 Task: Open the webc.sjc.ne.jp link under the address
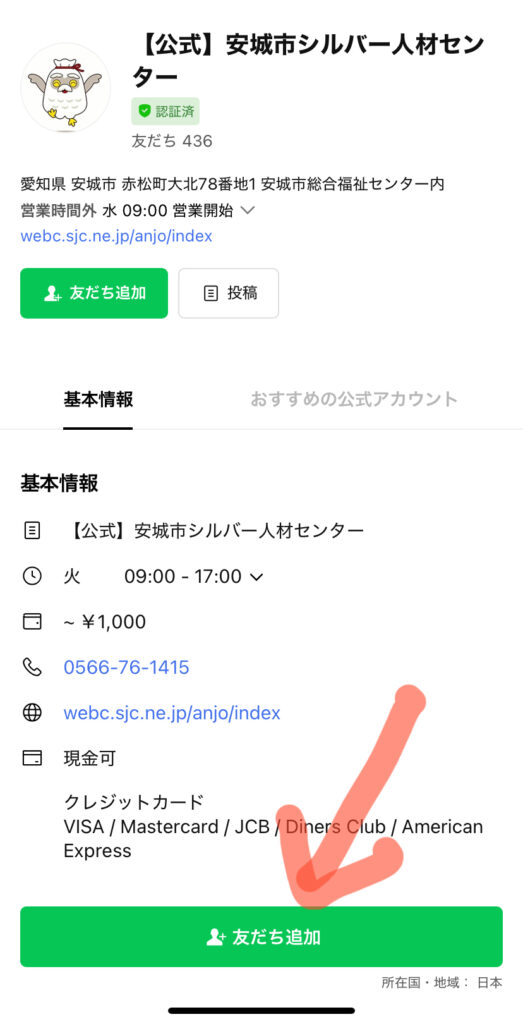[116, 236]
